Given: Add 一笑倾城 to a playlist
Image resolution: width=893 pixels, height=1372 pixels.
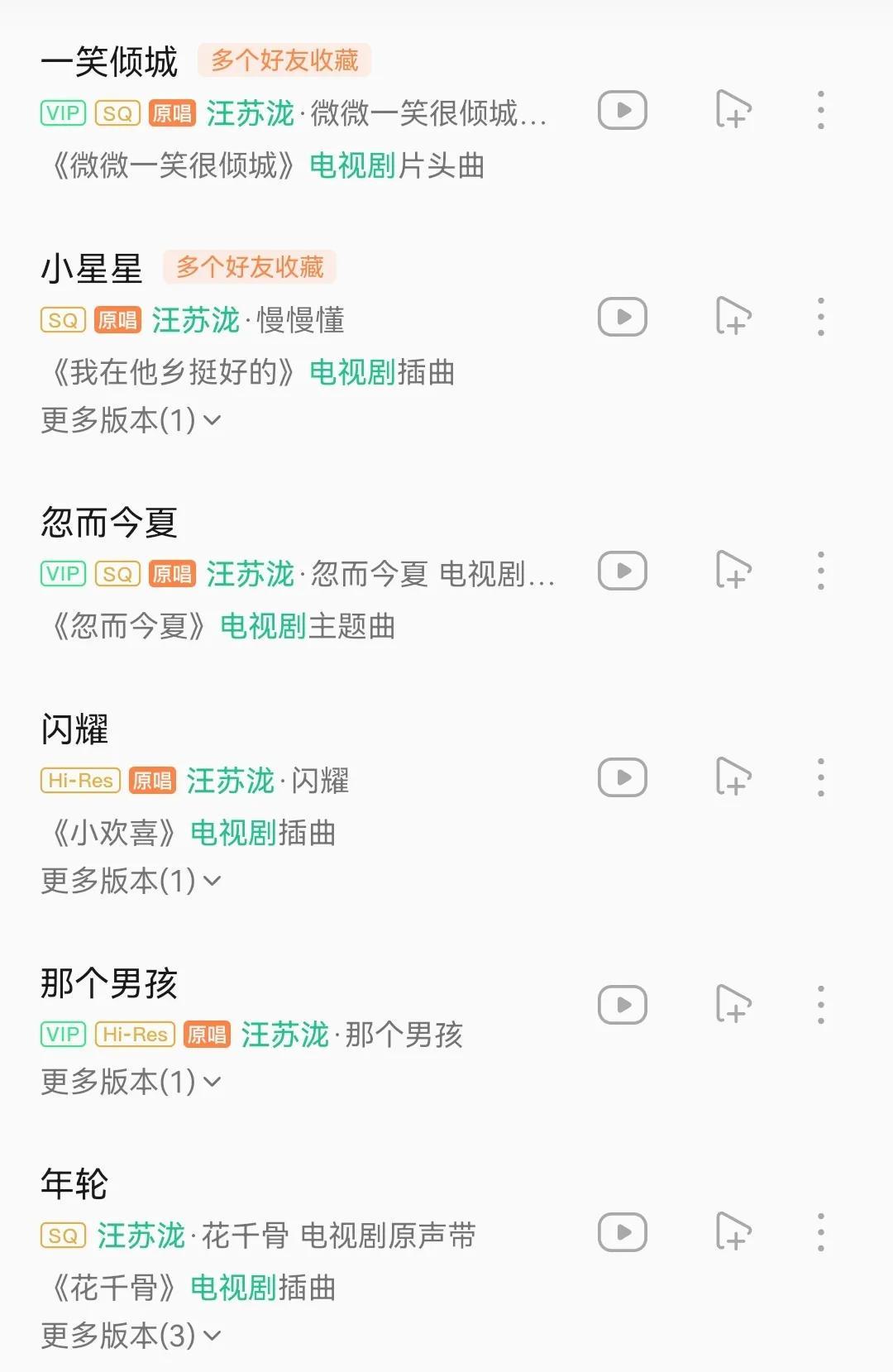Looking at the screenshot, I should [733, 110].
